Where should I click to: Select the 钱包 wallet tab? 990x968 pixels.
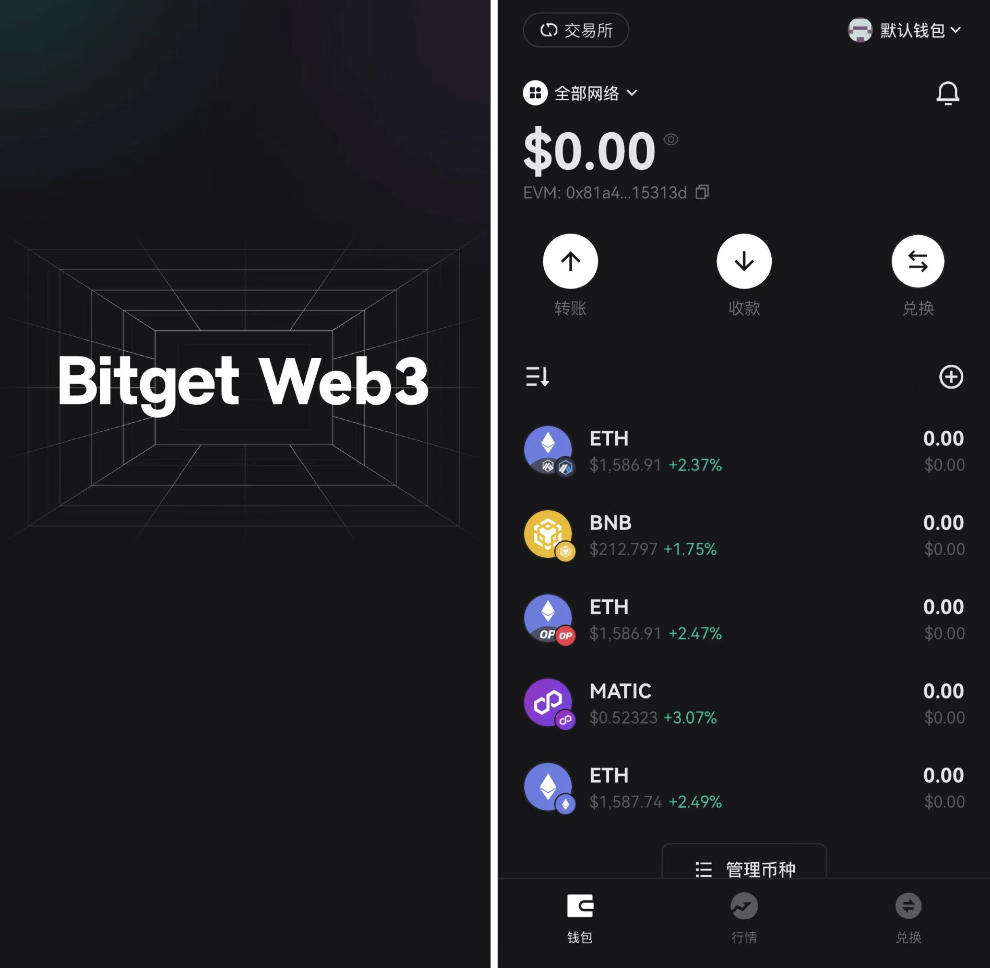pyautogui.click(x=580, y=918)
